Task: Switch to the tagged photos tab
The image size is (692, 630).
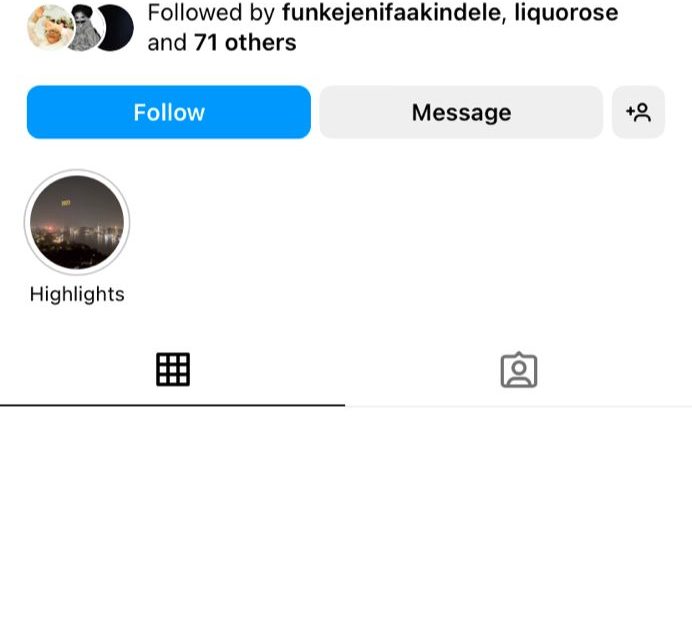Action: 518,370
